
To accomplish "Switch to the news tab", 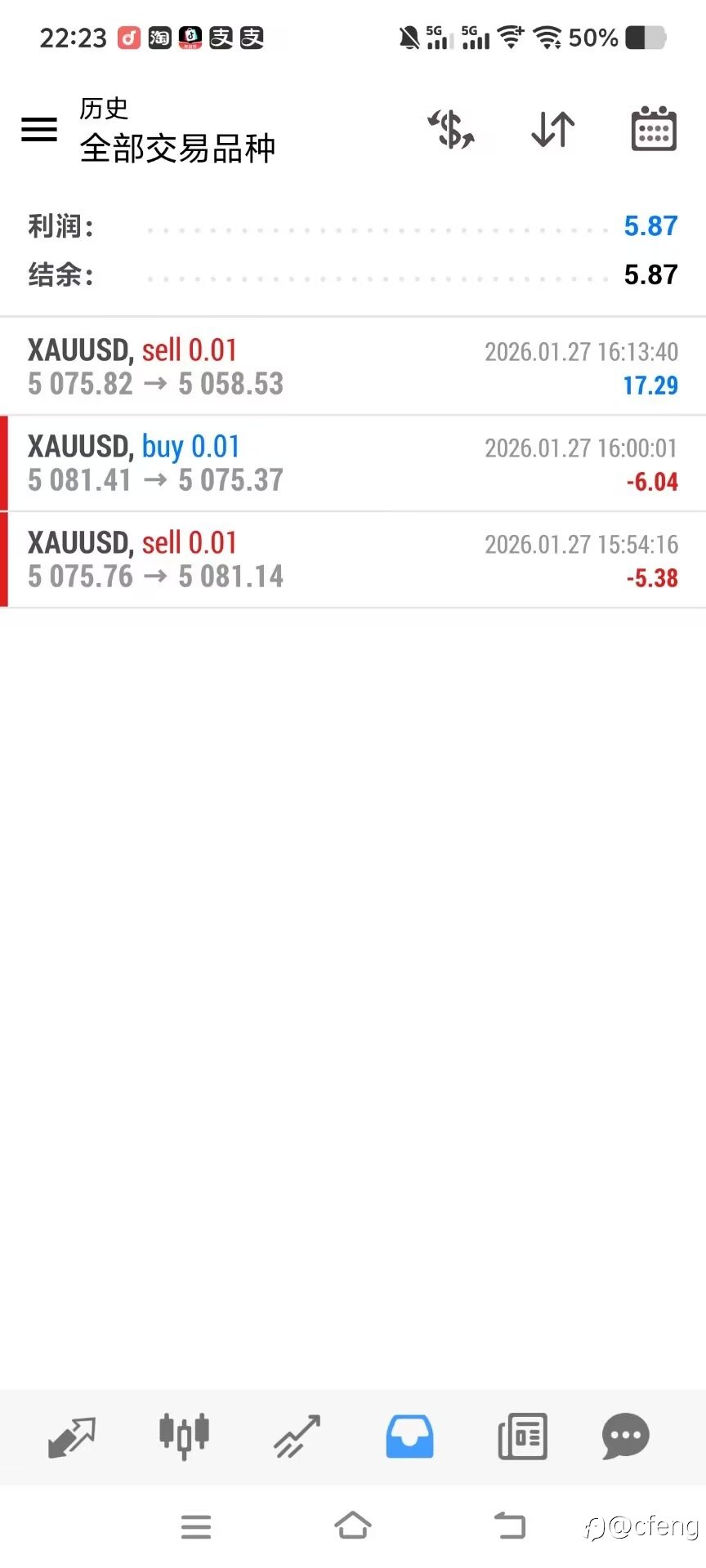I will coord(522,1437).
